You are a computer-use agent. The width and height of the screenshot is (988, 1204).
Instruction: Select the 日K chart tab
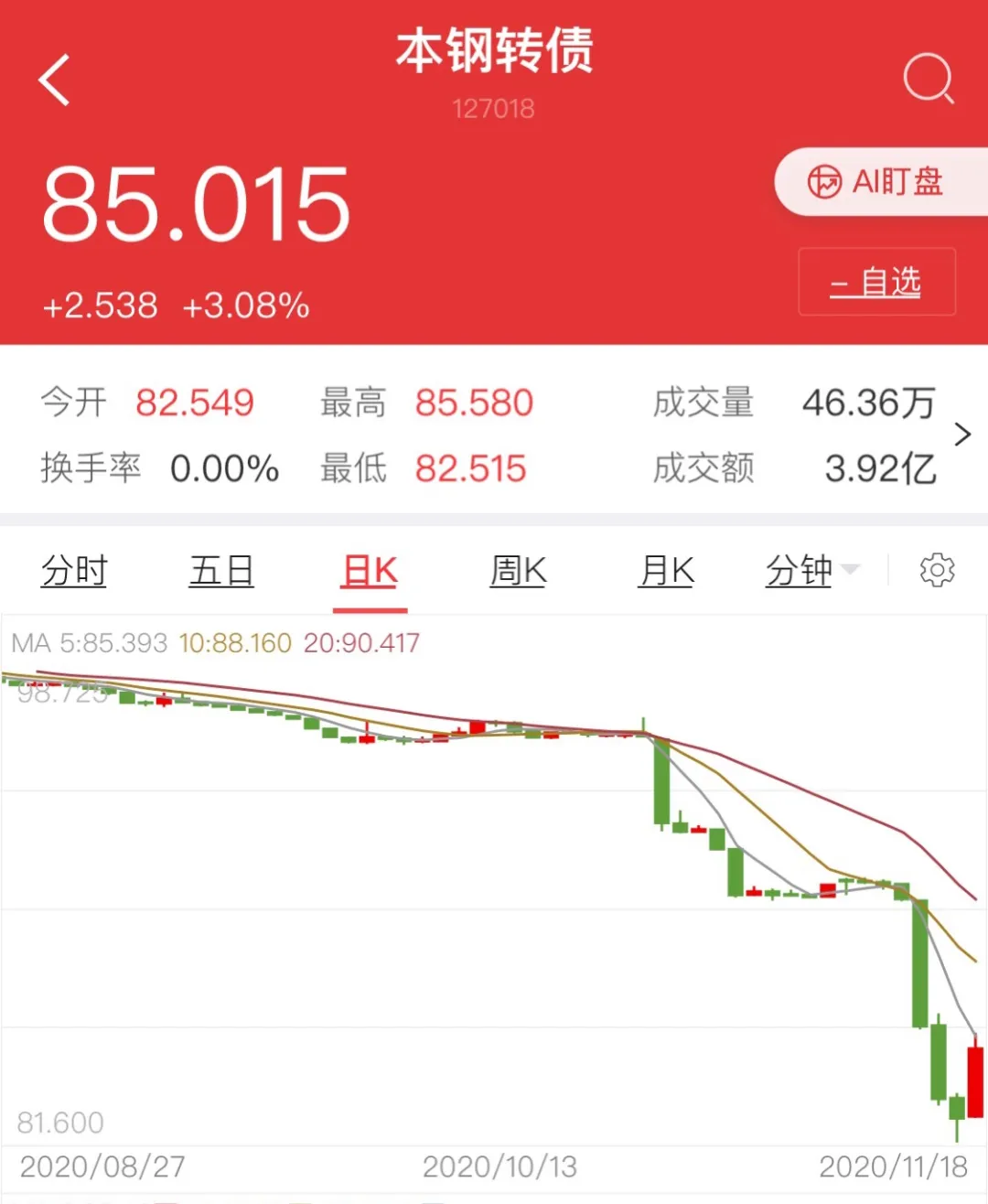(370, 571)
